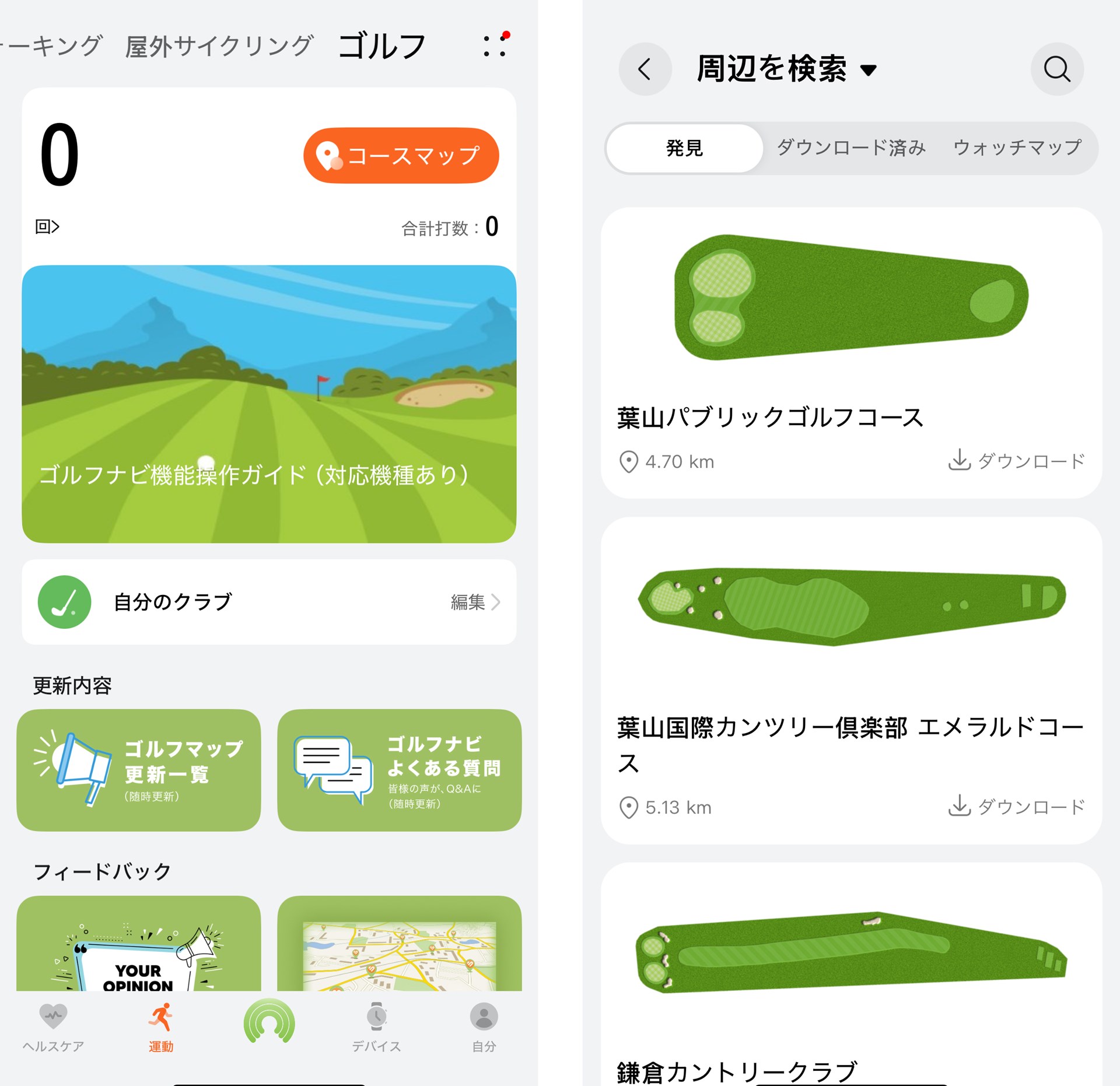Select the 運動 tab
Image resolution: width=1120 pixels, height=1086 pixels.
click(x=161, y=1027)
